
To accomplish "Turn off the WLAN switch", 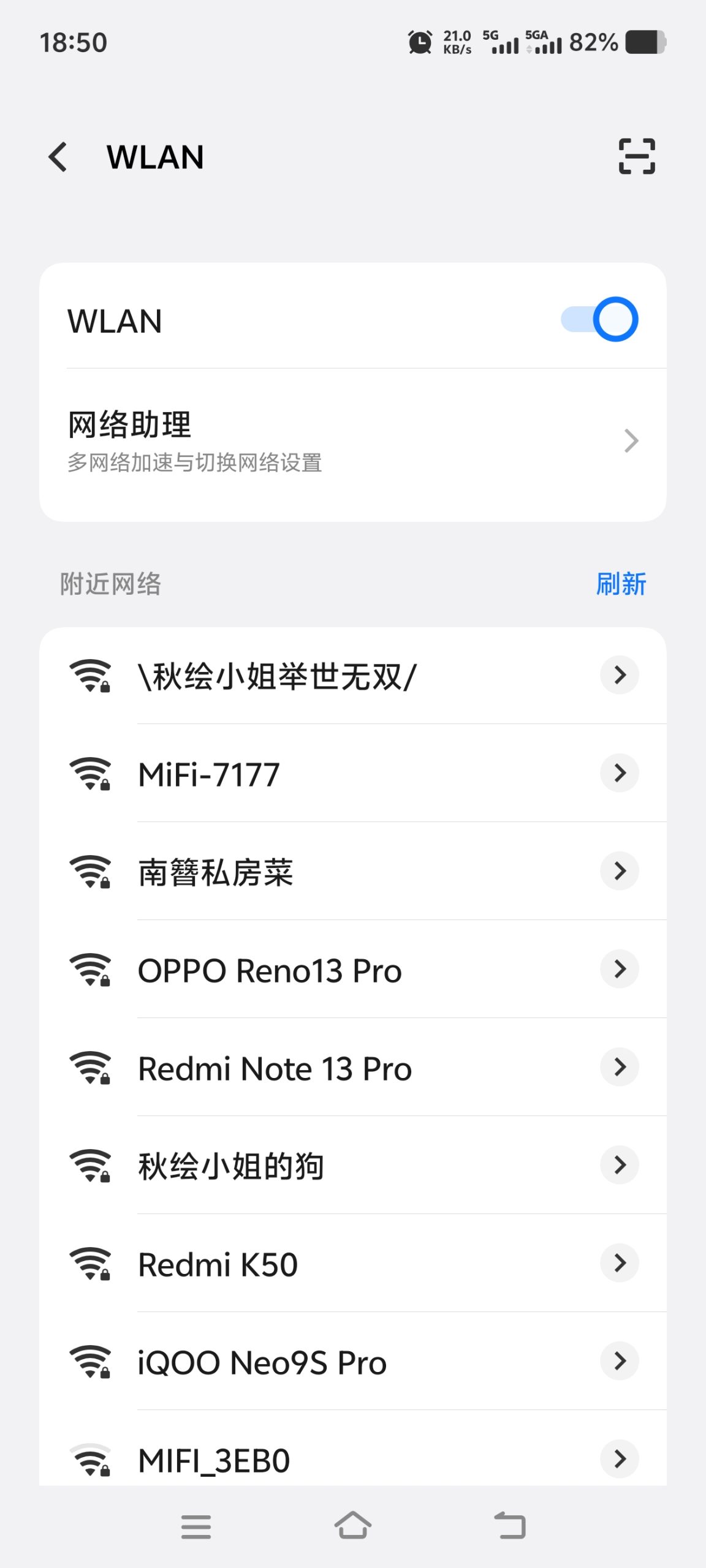I will point(600,320).
